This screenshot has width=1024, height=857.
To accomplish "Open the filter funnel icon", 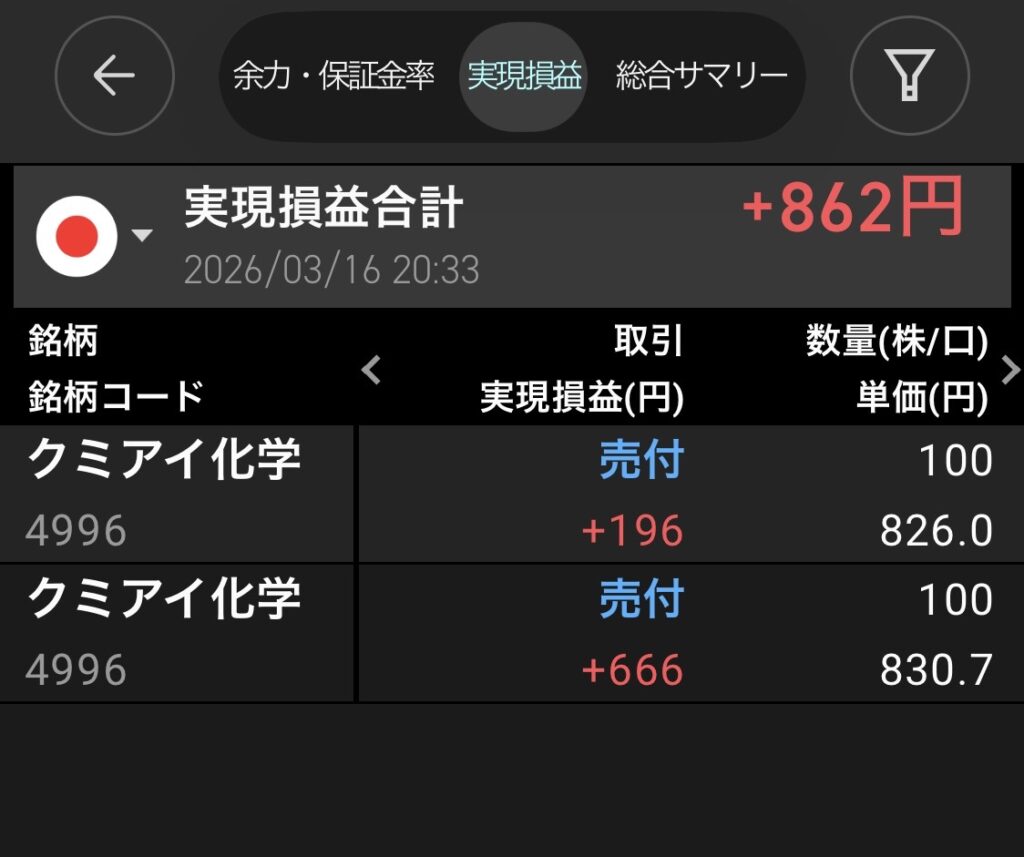I will coord(909,76).
